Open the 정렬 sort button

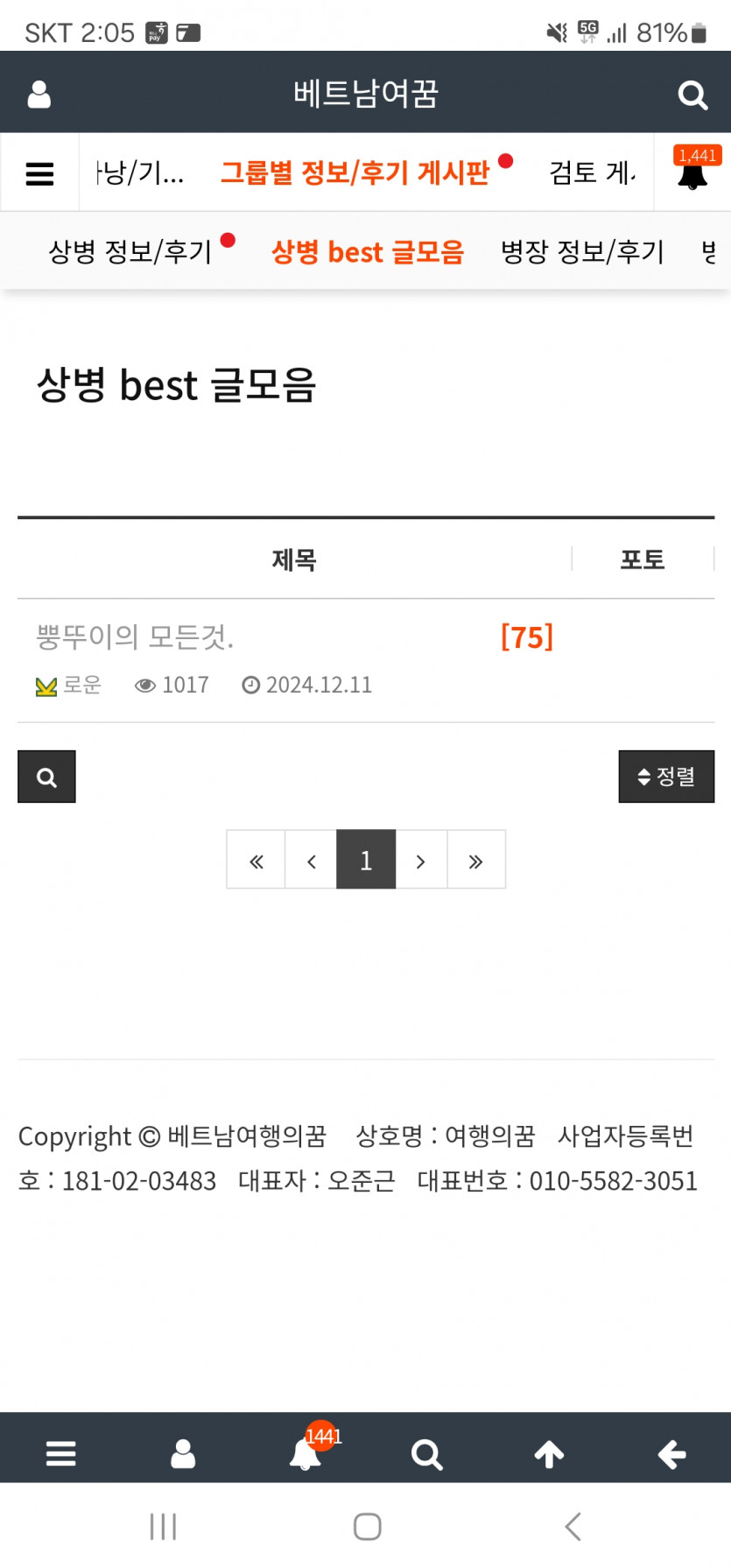666,777
